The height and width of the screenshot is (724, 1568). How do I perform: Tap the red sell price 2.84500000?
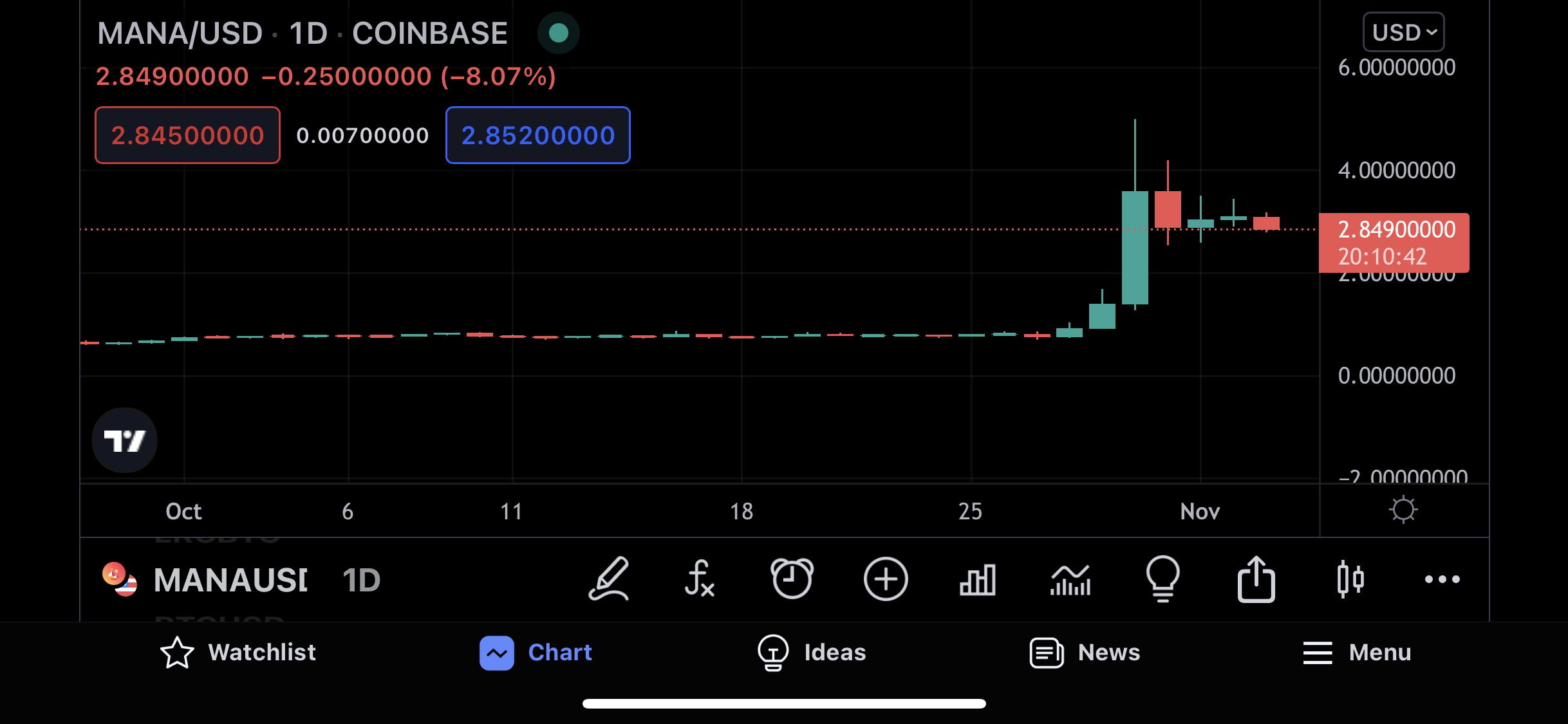click(x=187, y=135)
